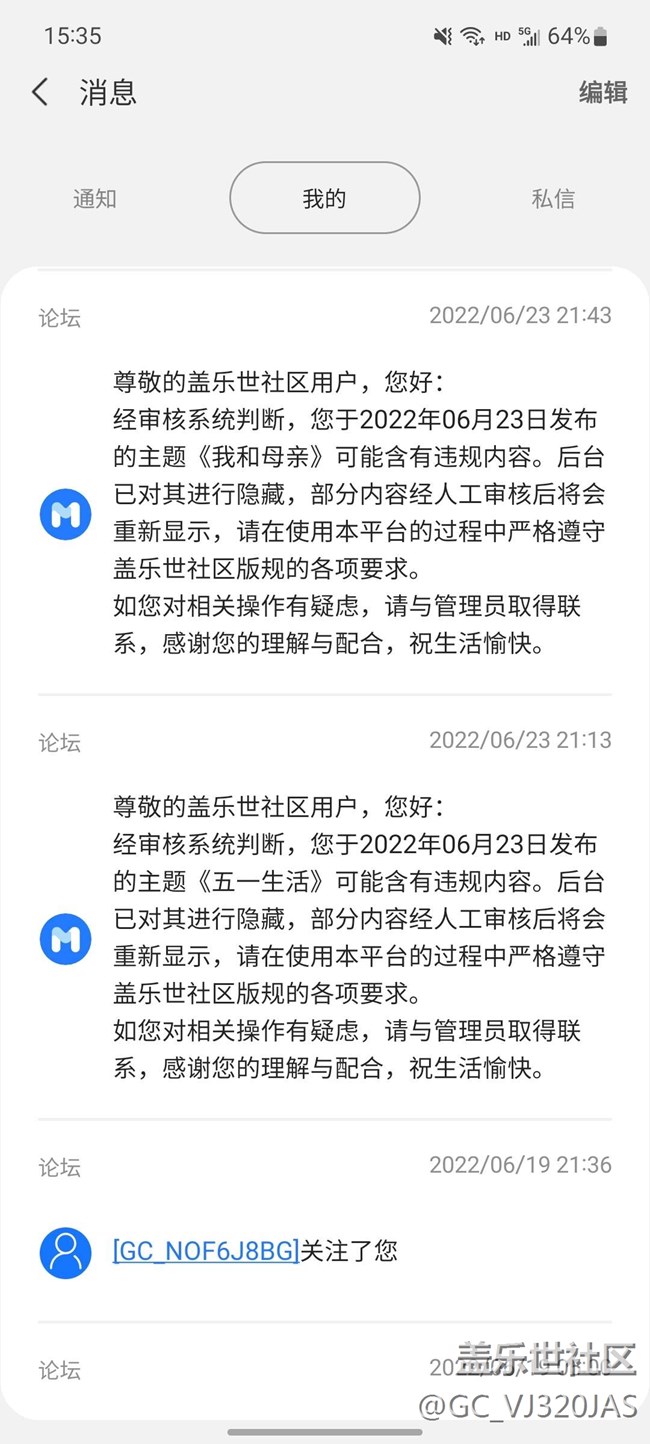
Task: Open the message about 《我和母亲》
Action: click(x=358, y=513)
